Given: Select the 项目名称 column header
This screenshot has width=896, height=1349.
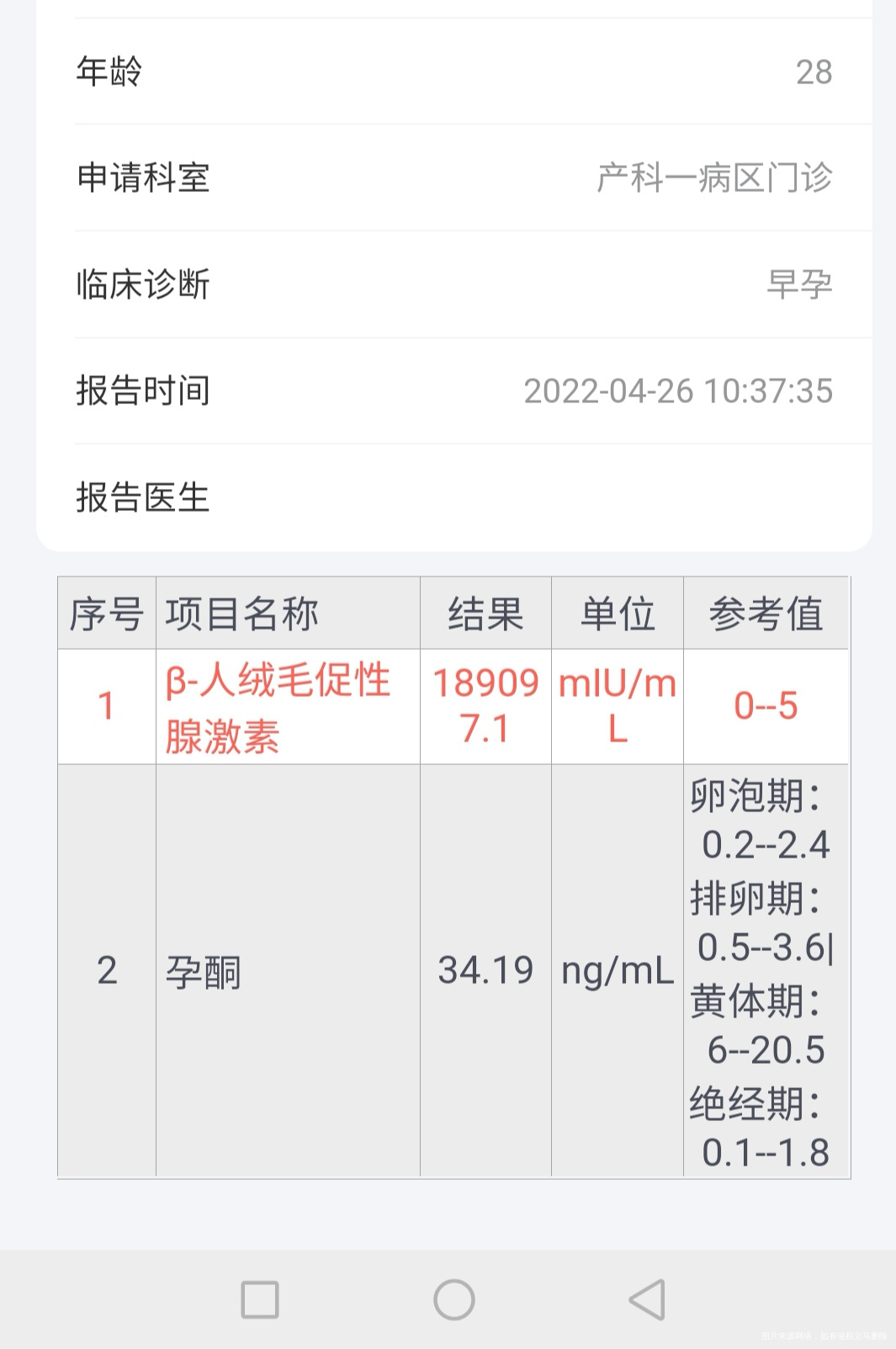Looking at the screenshot, I should click(242, 613).
